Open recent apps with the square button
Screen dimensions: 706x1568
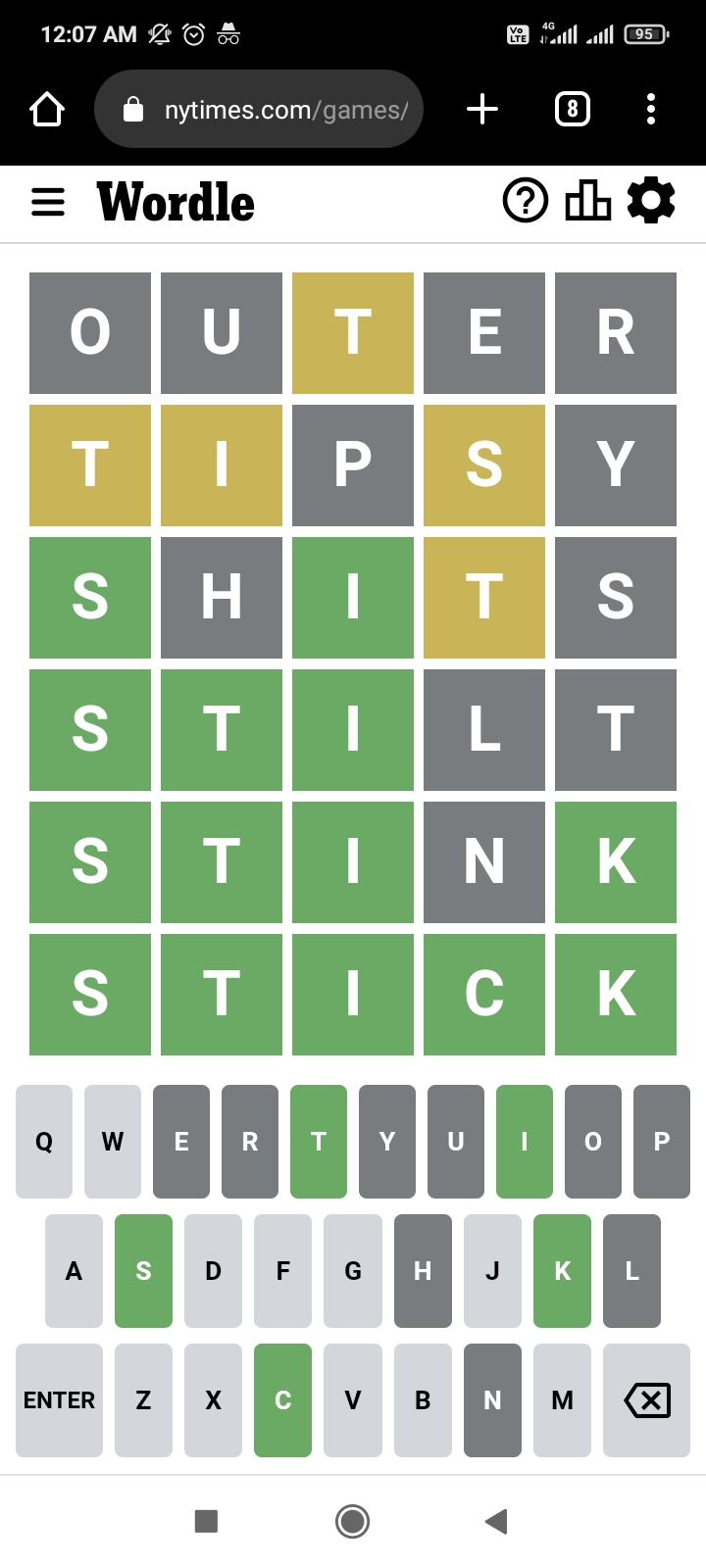(206, 1521)
